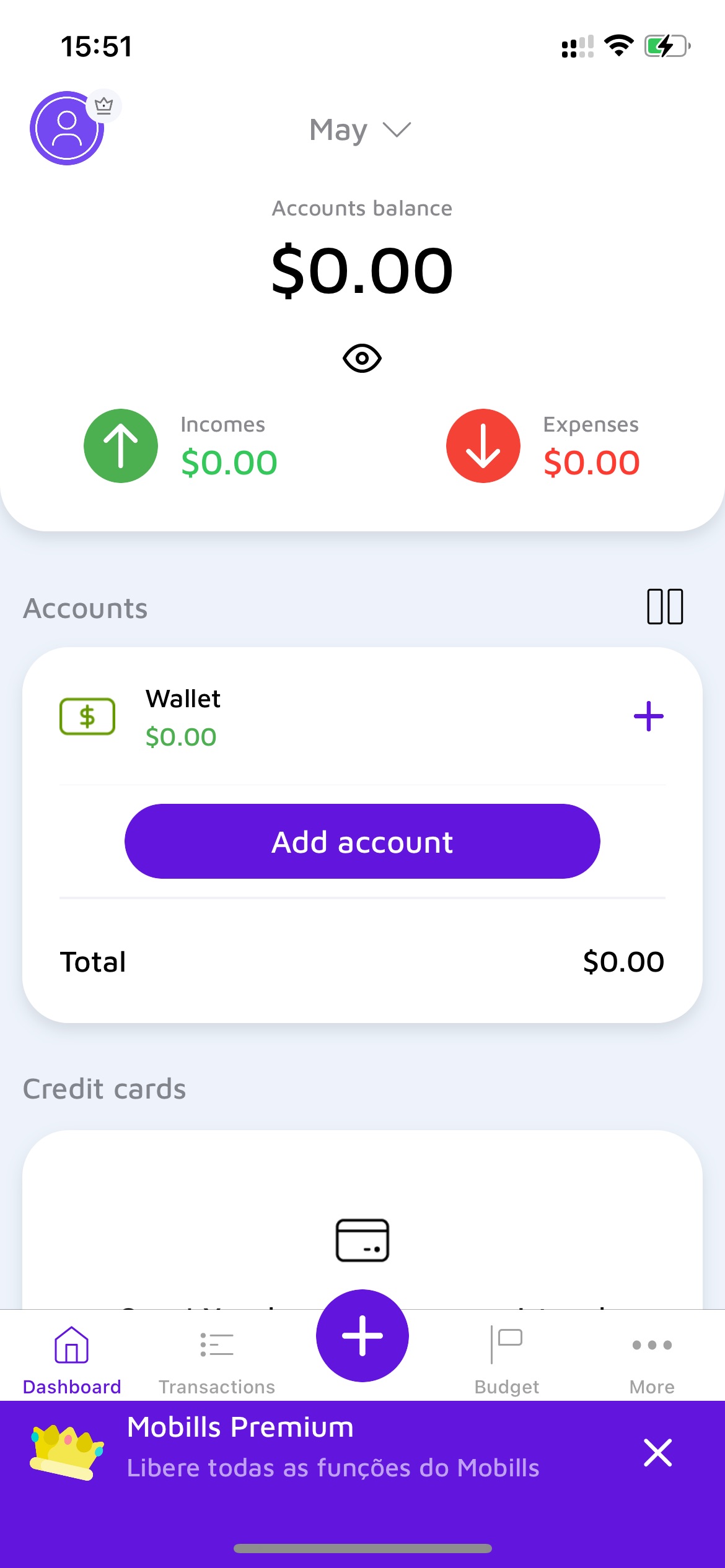The image size is (725, 1568).
Task: Expand the May month selector
Action: pyautogui.click(x=361, y=130)
